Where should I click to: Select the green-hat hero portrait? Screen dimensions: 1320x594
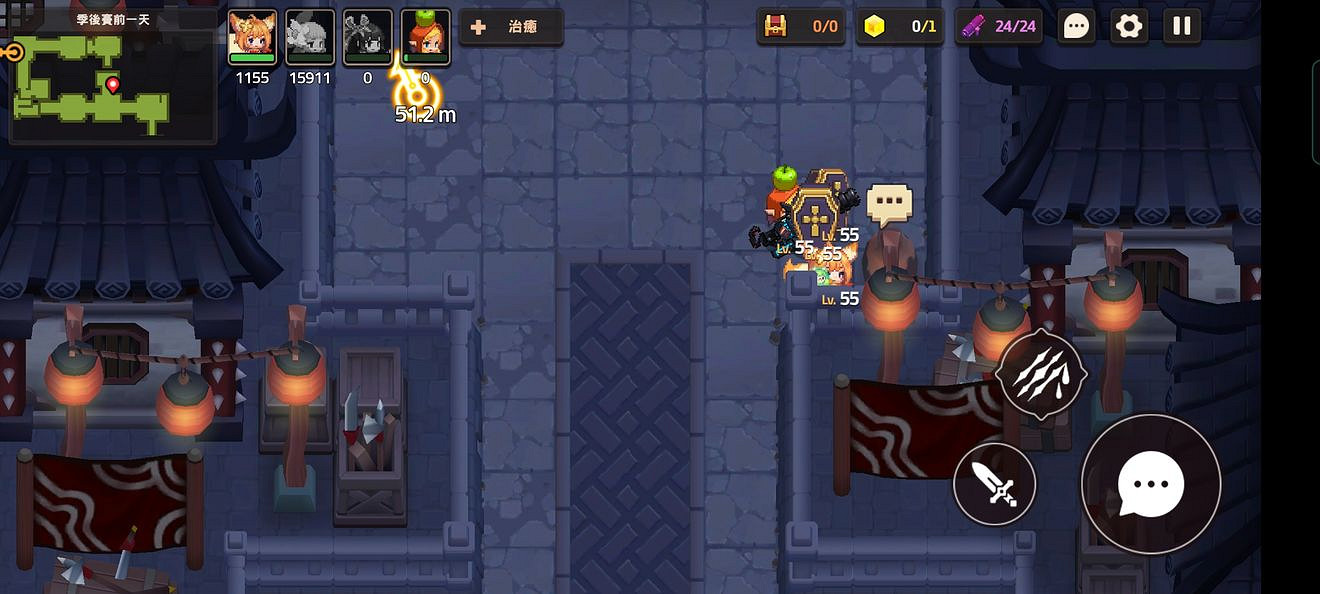[425, 37]
